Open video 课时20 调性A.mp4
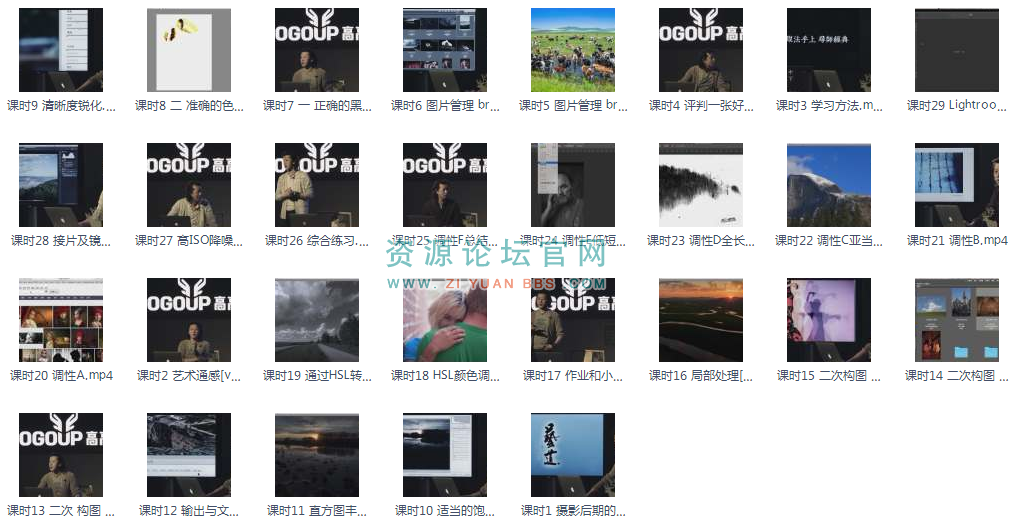 61,320
